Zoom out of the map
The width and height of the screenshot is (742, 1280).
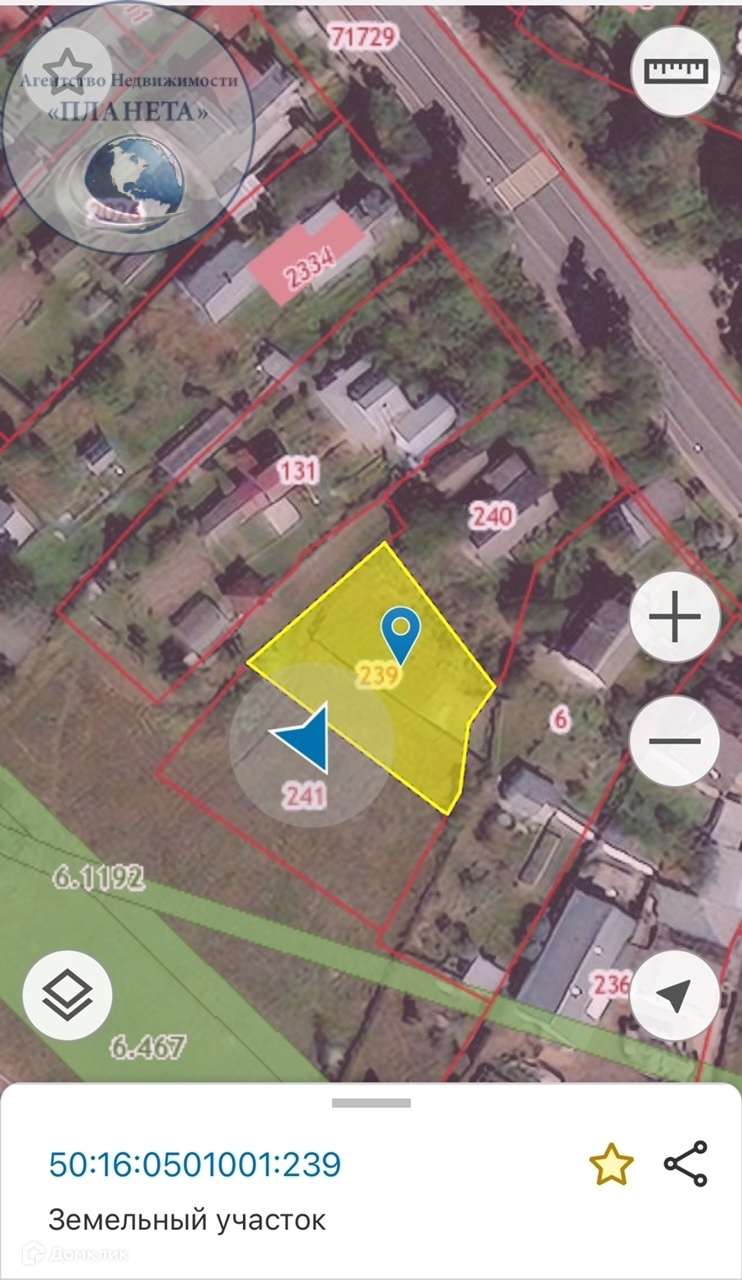(x=675, y=741)
